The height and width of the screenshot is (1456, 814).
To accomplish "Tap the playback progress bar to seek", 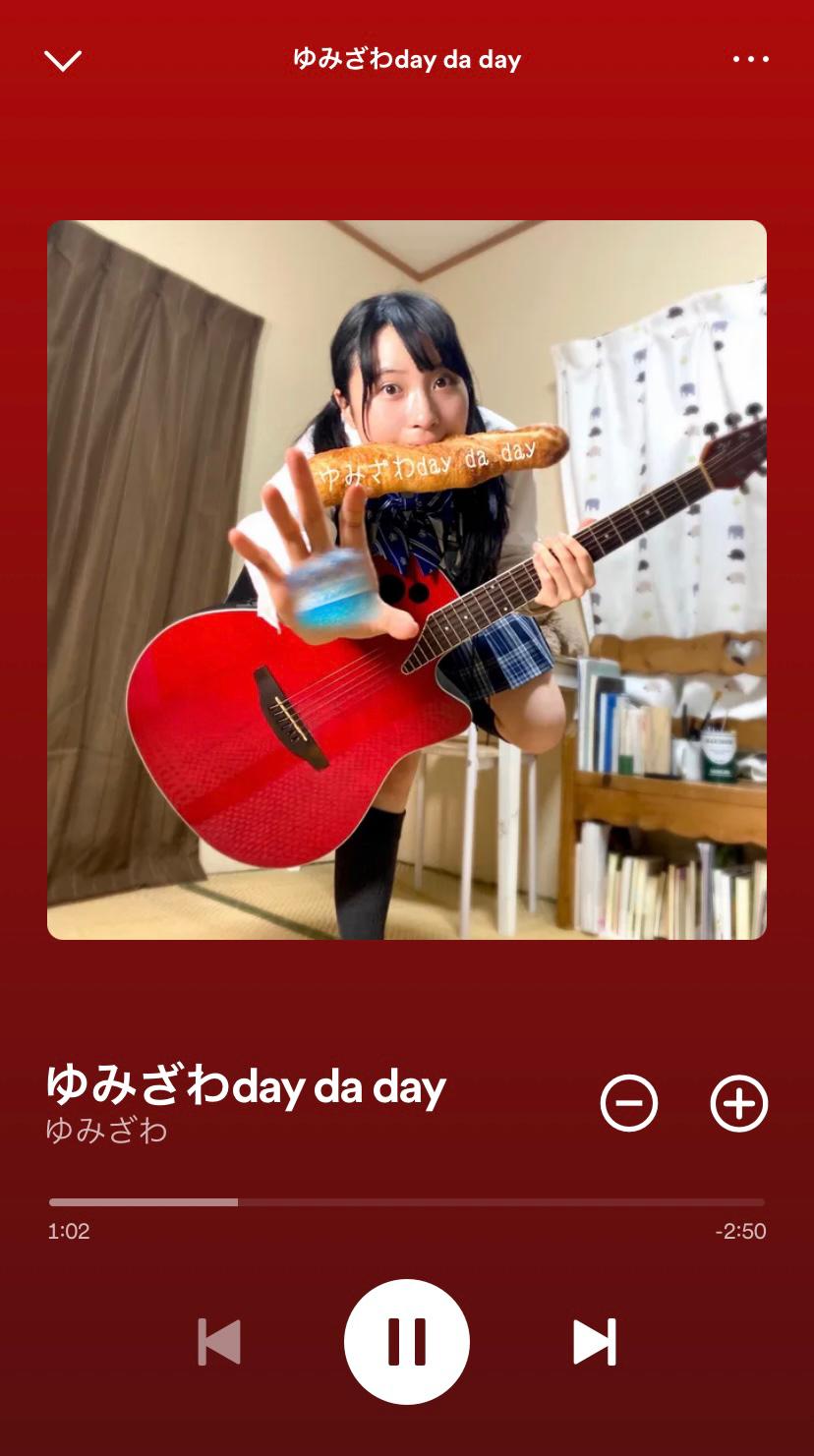I will point(406,1202).
